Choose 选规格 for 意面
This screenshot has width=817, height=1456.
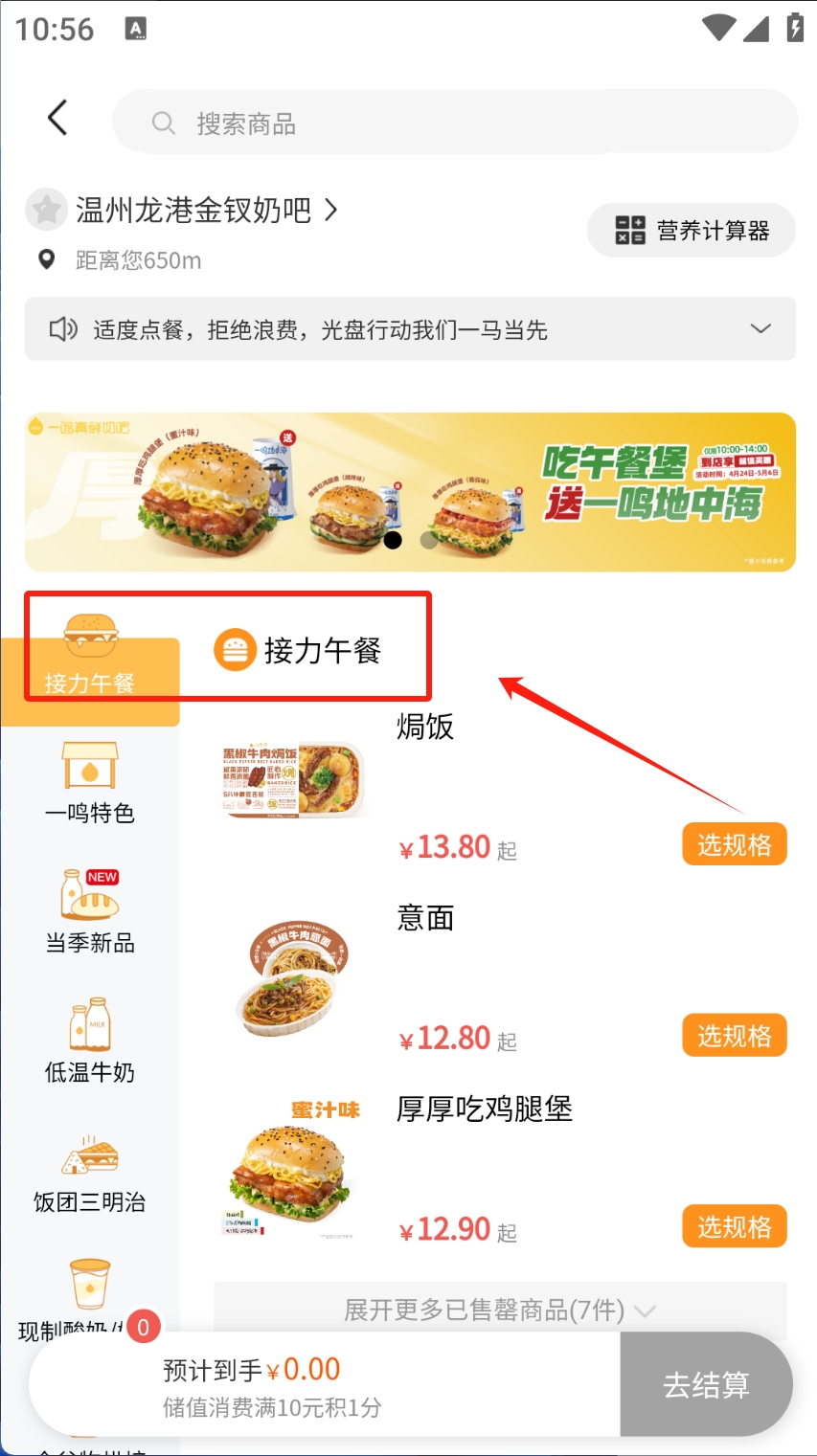point(734,1036)
